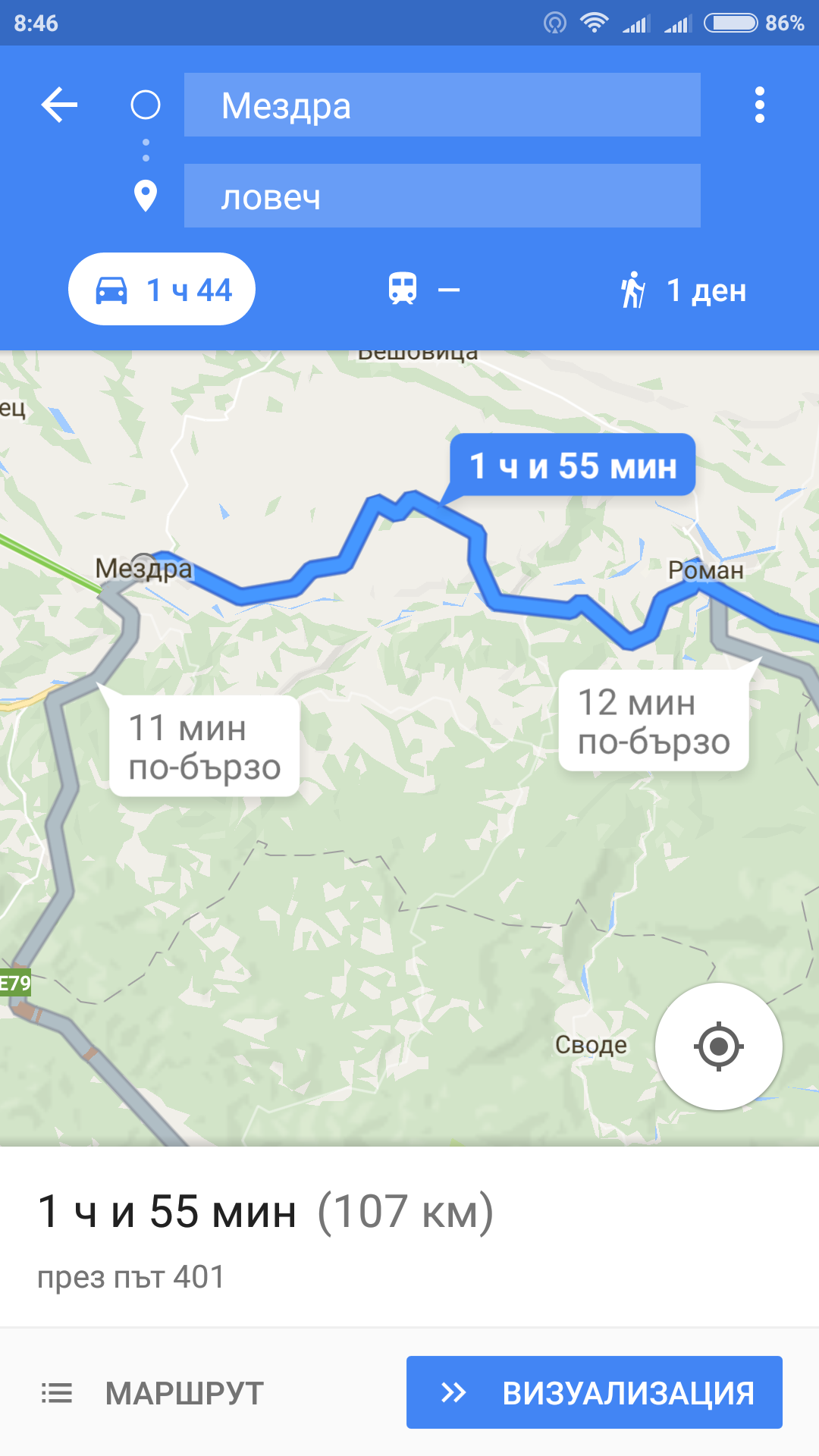Start the ВИЗУАЛИЗАЦИЯ route preview

coord(594,1393)
